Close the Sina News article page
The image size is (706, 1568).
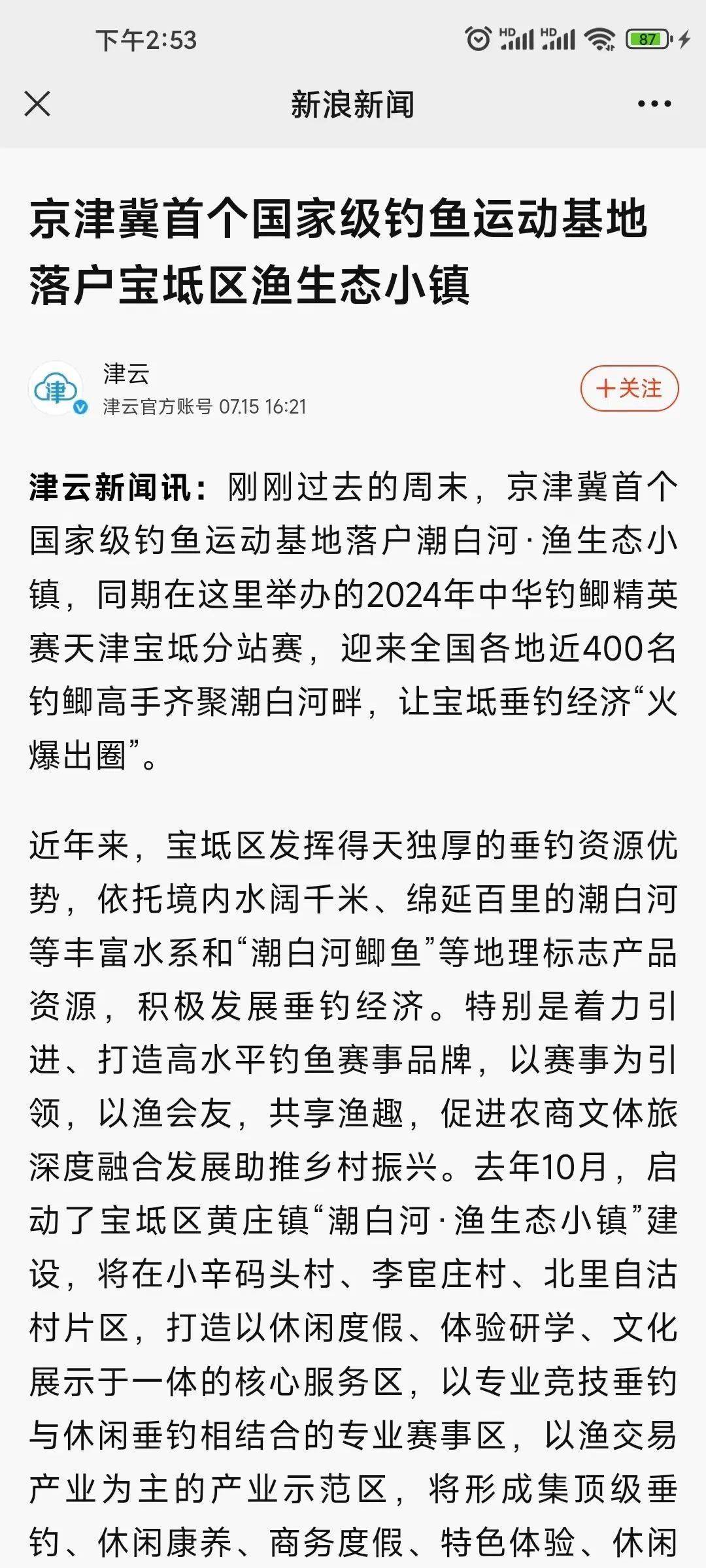coord(37,104)
